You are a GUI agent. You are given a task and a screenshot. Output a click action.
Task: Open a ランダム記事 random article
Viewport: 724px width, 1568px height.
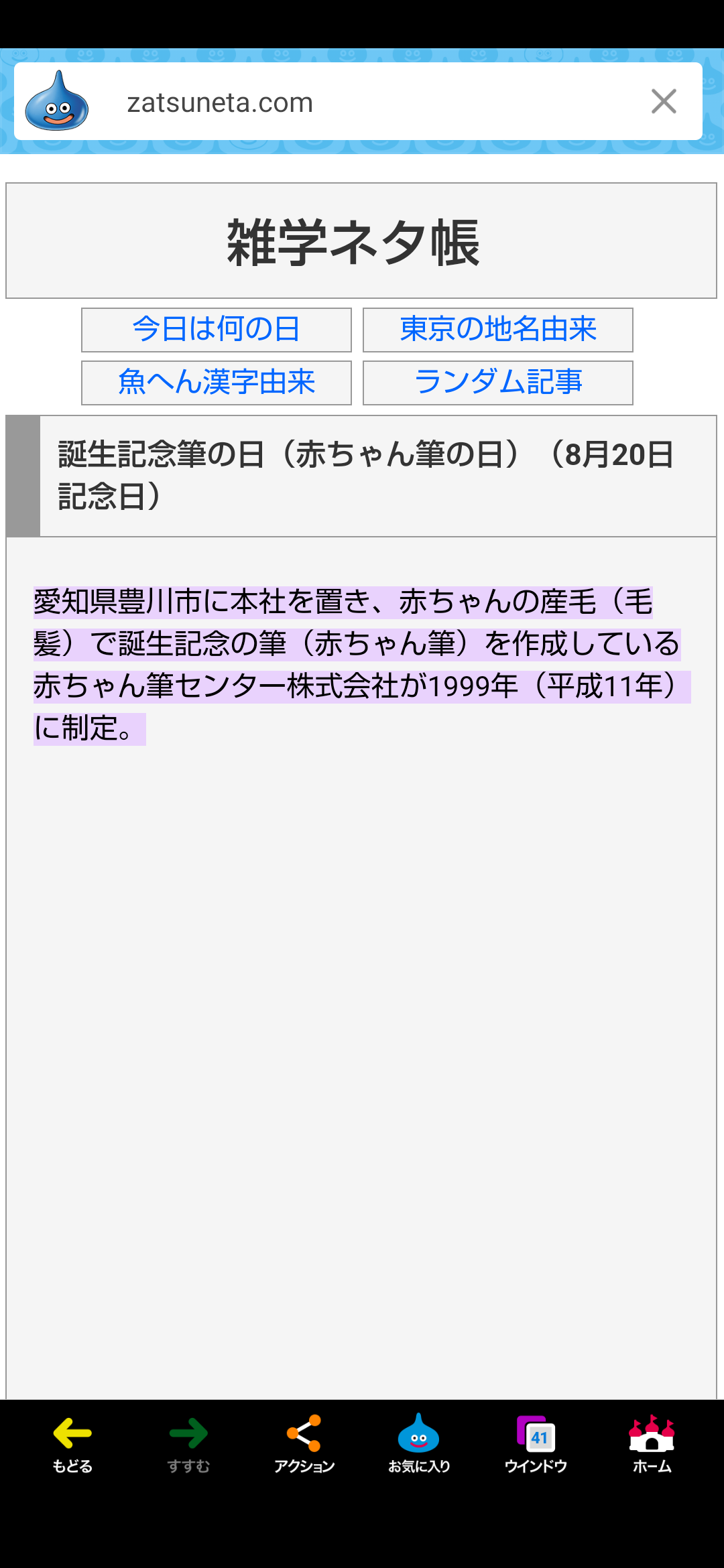pos(498,383)
